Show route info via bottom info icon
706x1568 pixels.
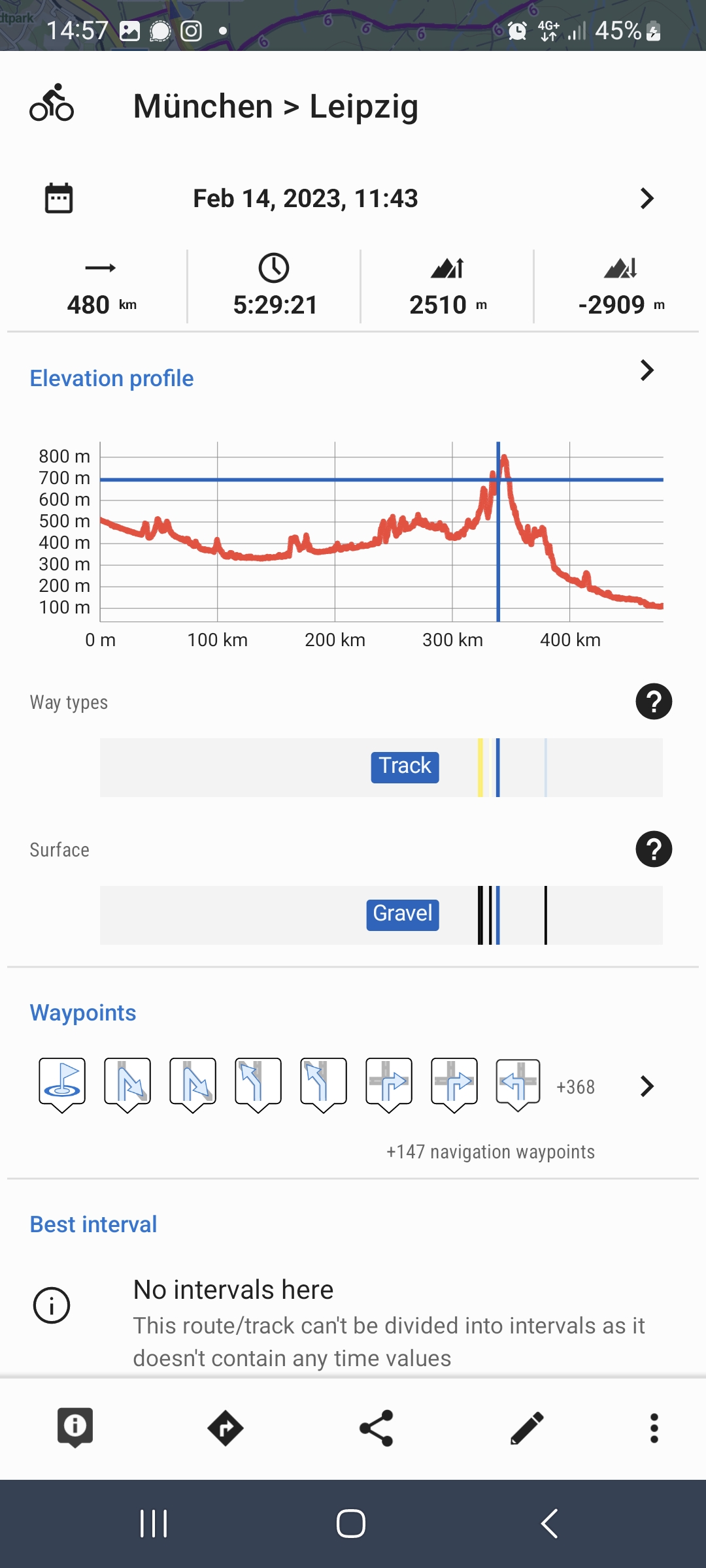75,1428
